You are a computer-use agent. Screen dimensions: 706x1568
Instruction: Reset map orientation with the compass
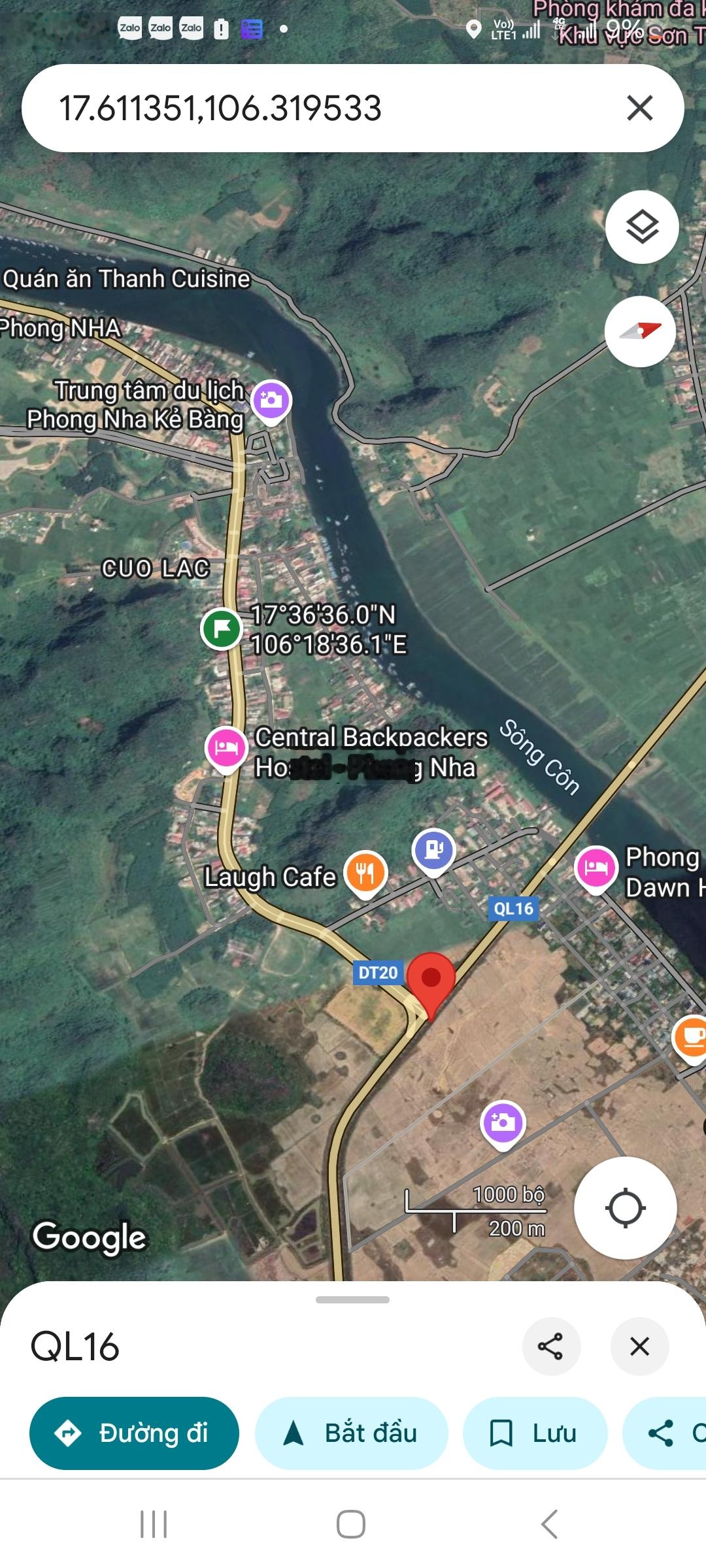point(640,331)
